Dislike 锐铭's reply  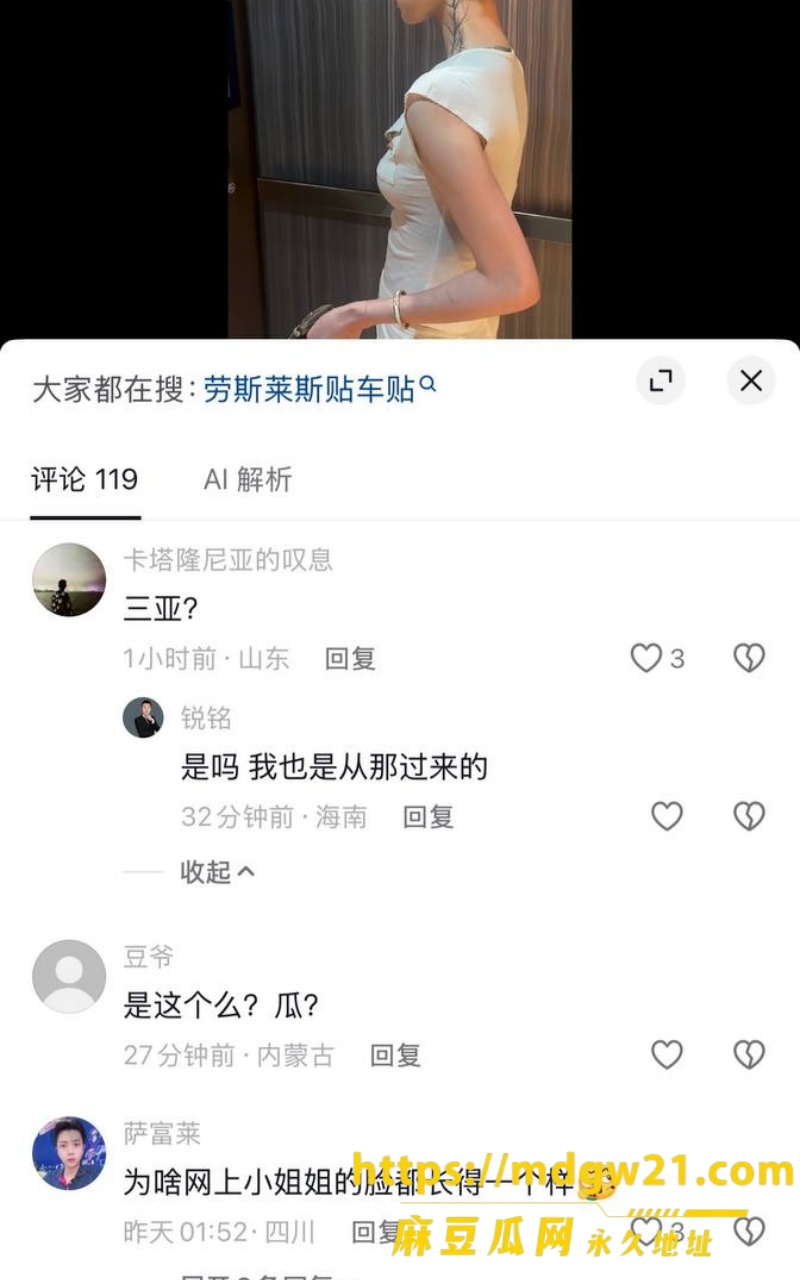(x=749, y=817)
